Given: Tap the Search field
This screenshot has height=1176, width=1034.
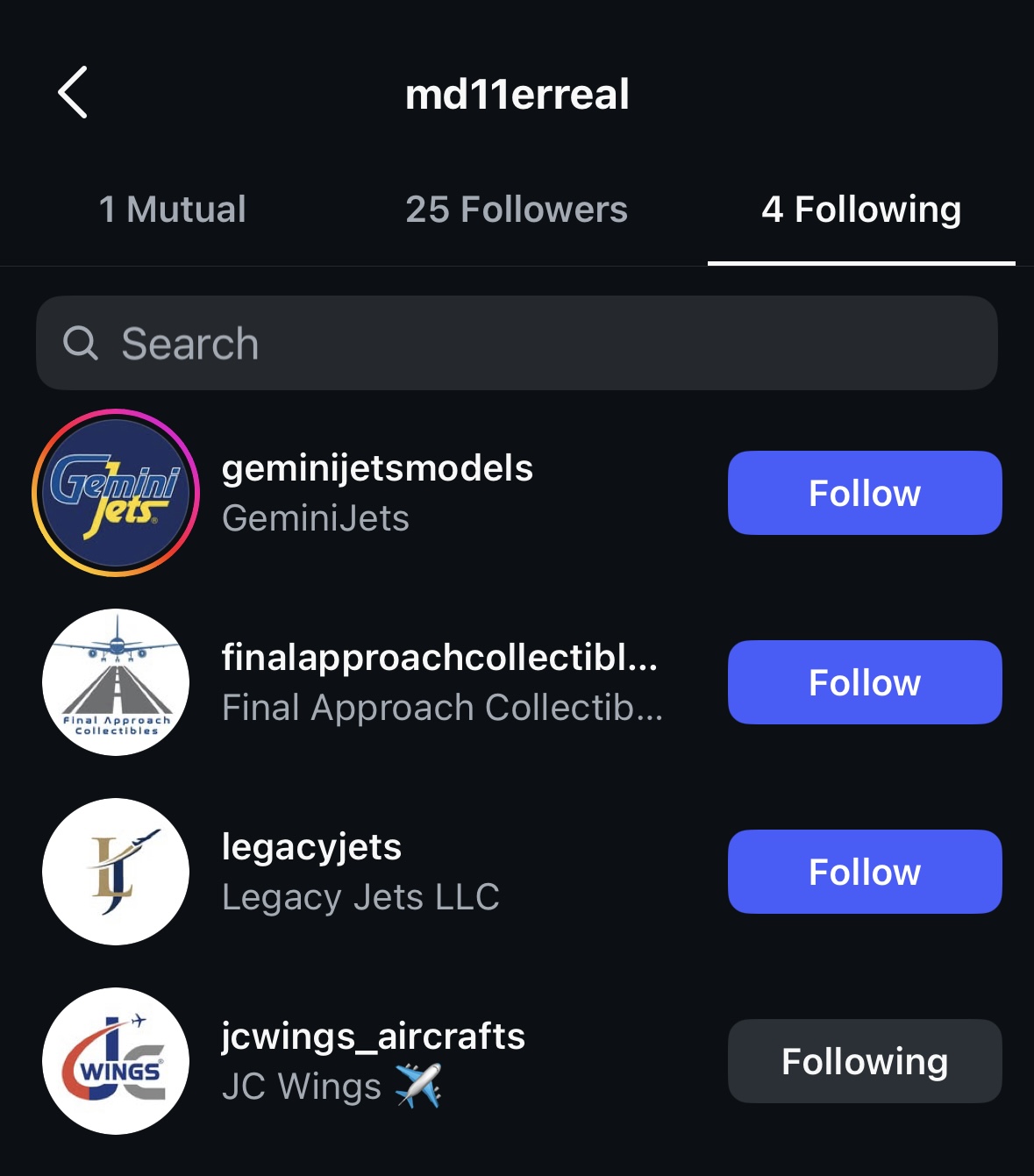Looking at the screenshot, I should (517, 343).
